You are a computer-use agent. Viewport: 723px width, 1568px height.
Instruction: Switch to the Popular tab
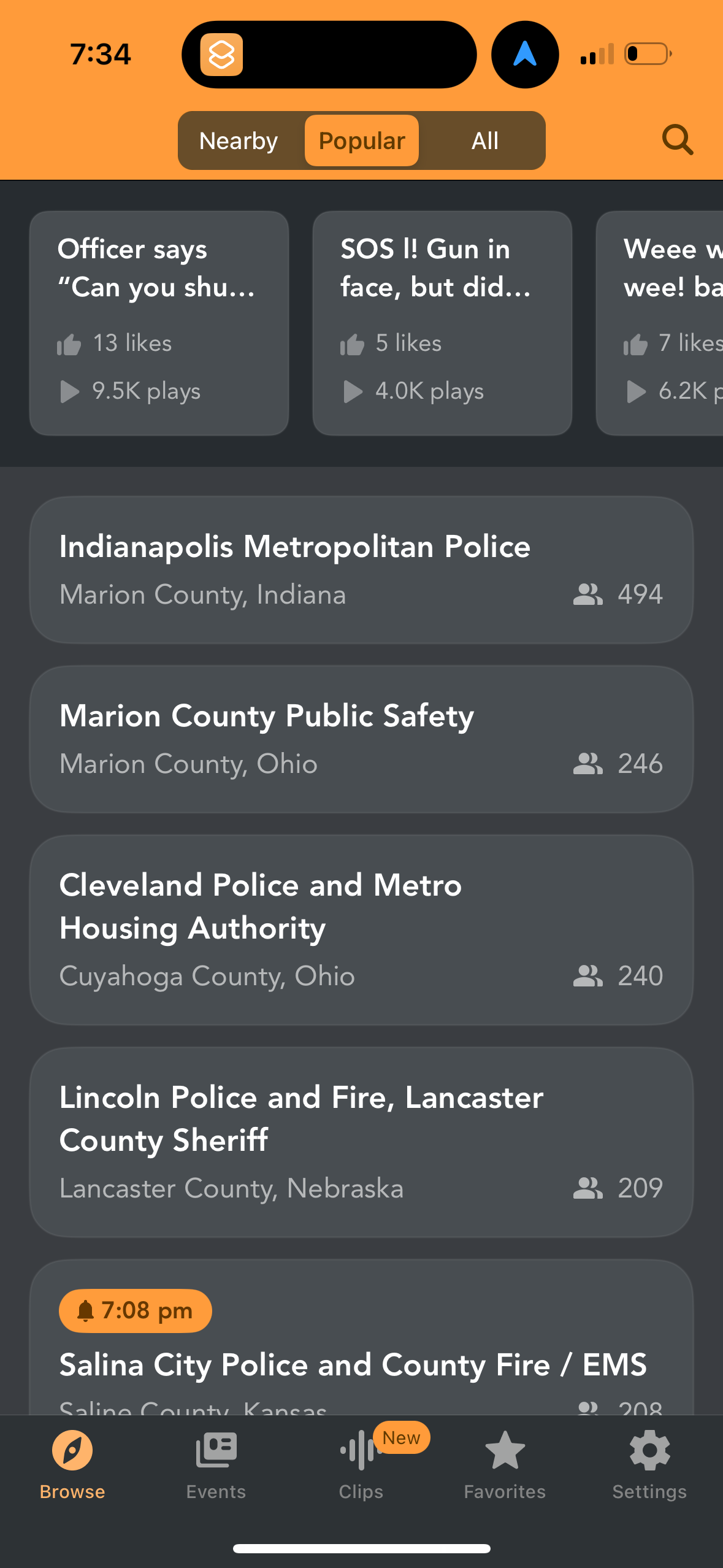pyautogui.click(x=361, y=140)
